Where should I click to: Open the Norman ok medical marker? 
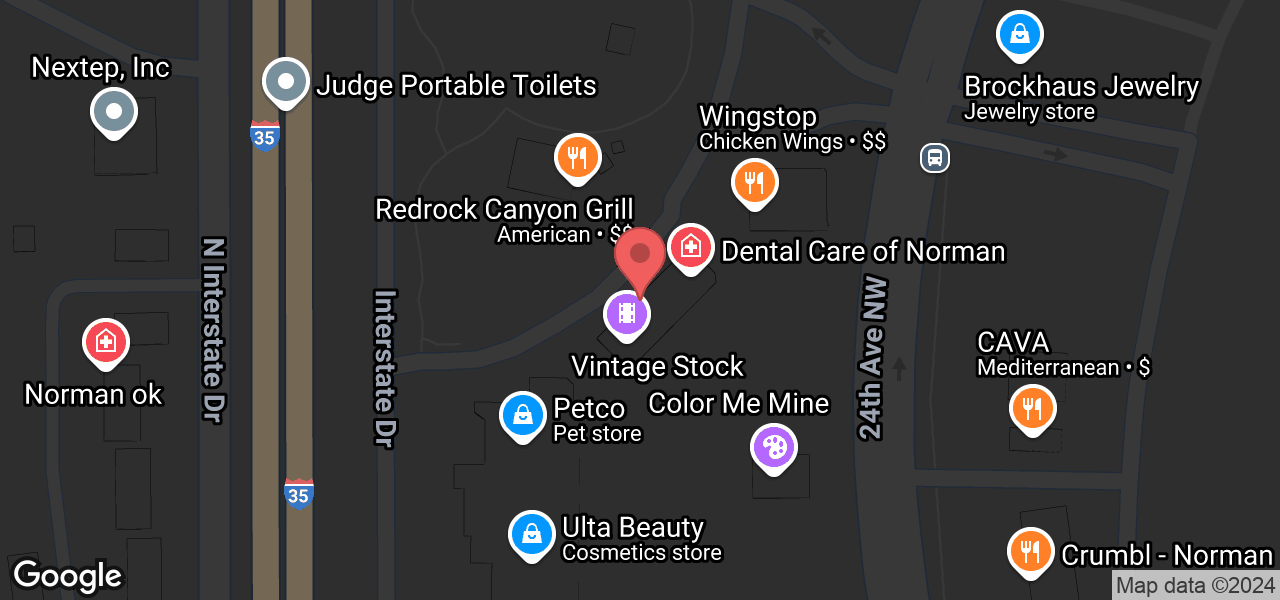click(105, 343)
